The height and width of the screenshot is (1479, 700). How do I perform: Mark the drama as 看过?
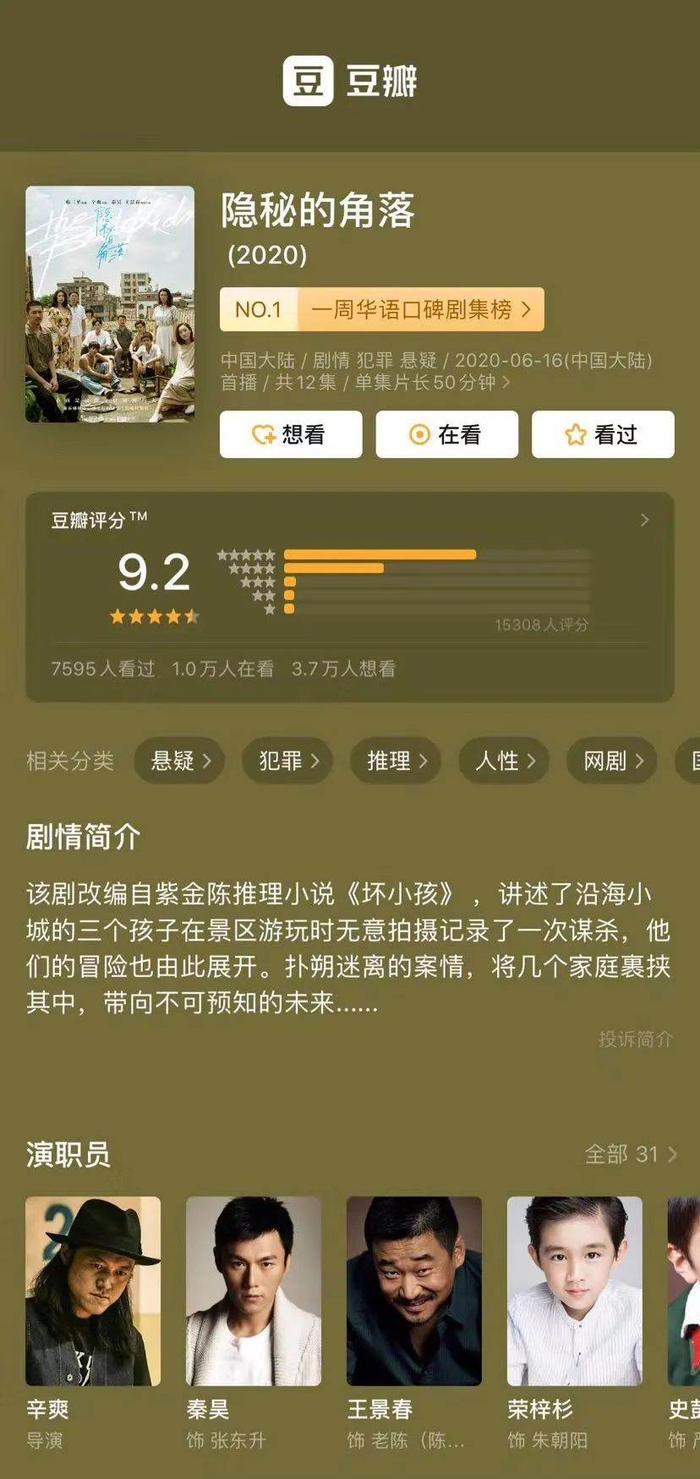[x=603, y=434]
